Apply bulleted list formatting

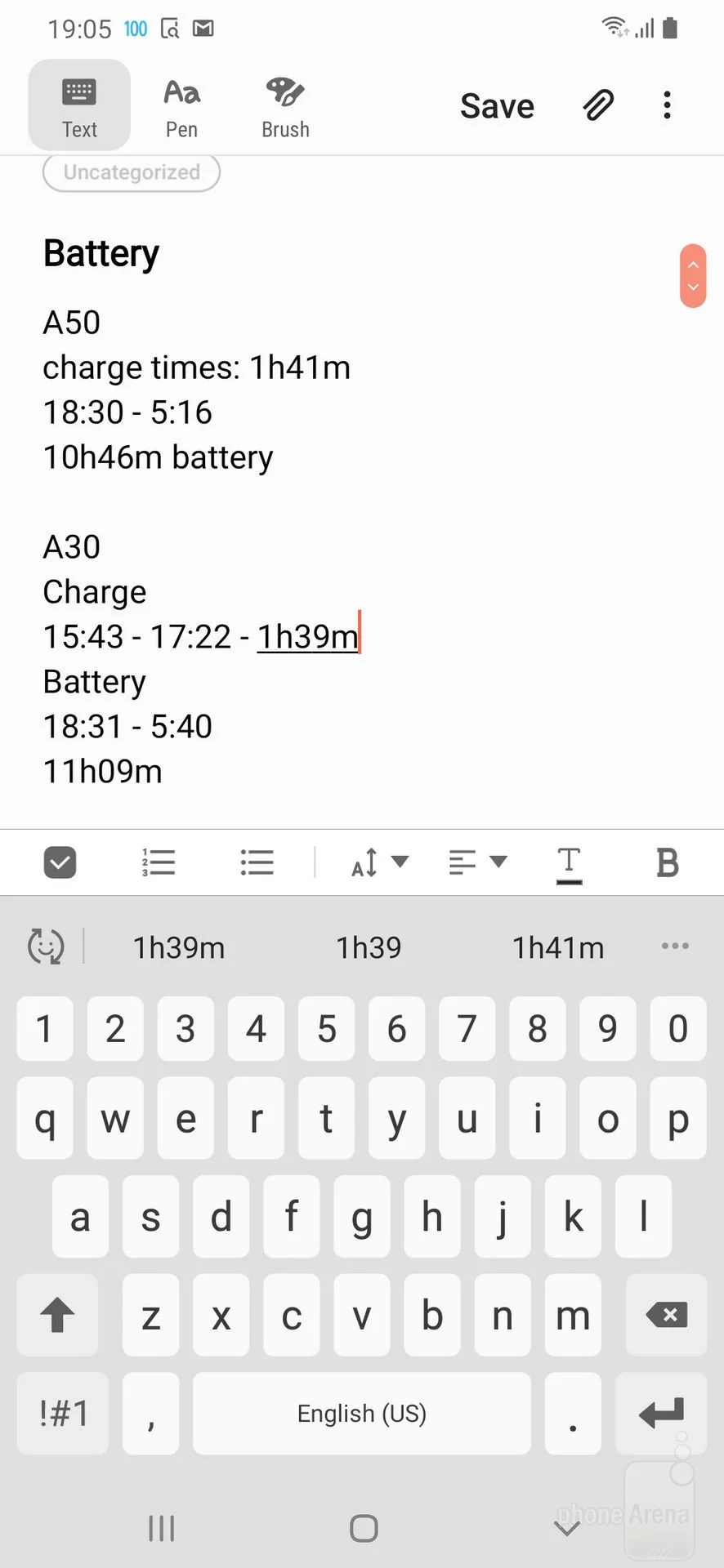[257, 862]
